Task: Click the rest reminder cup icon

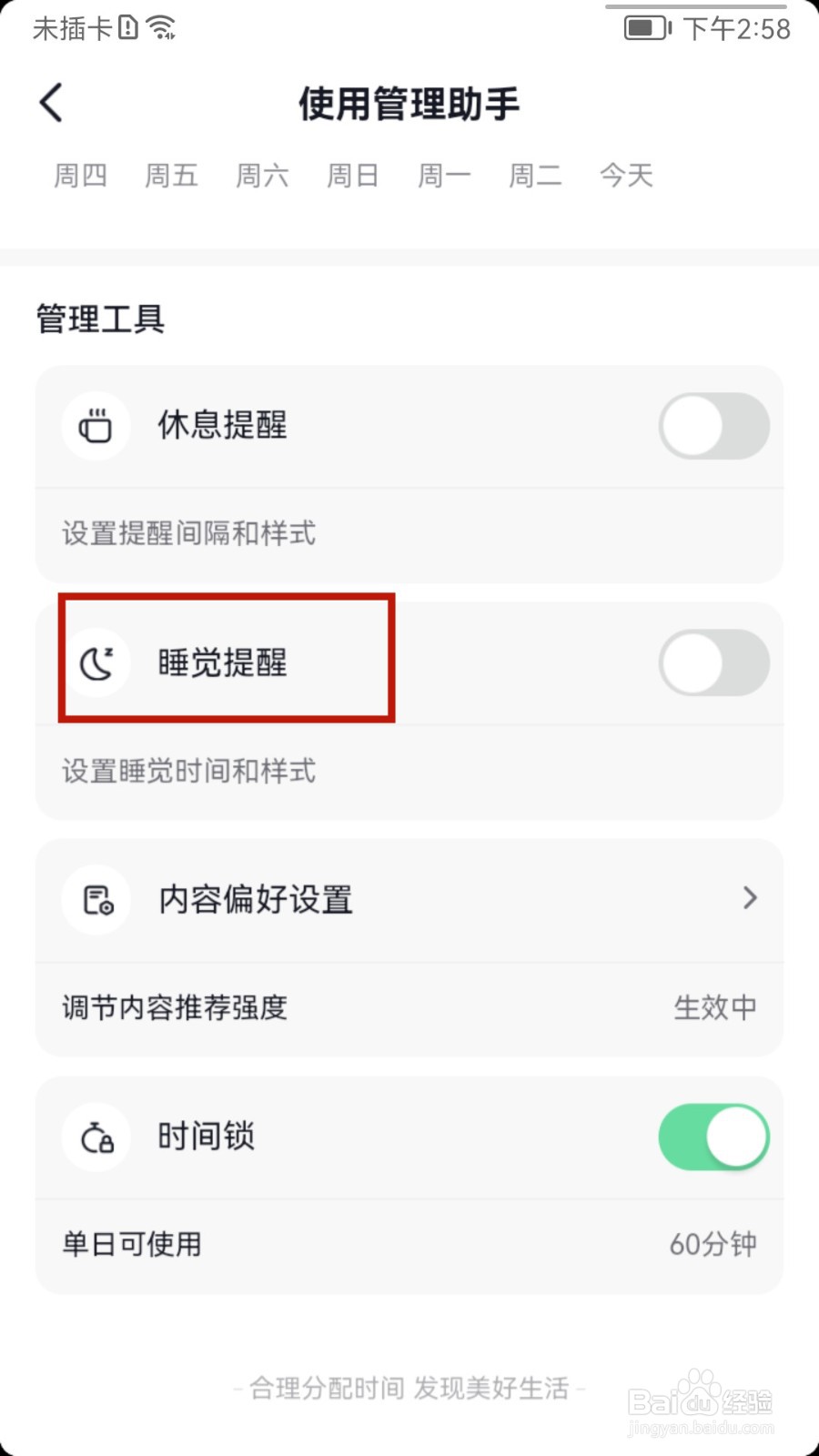Action: pyautogui.click(x=96, y=425)
